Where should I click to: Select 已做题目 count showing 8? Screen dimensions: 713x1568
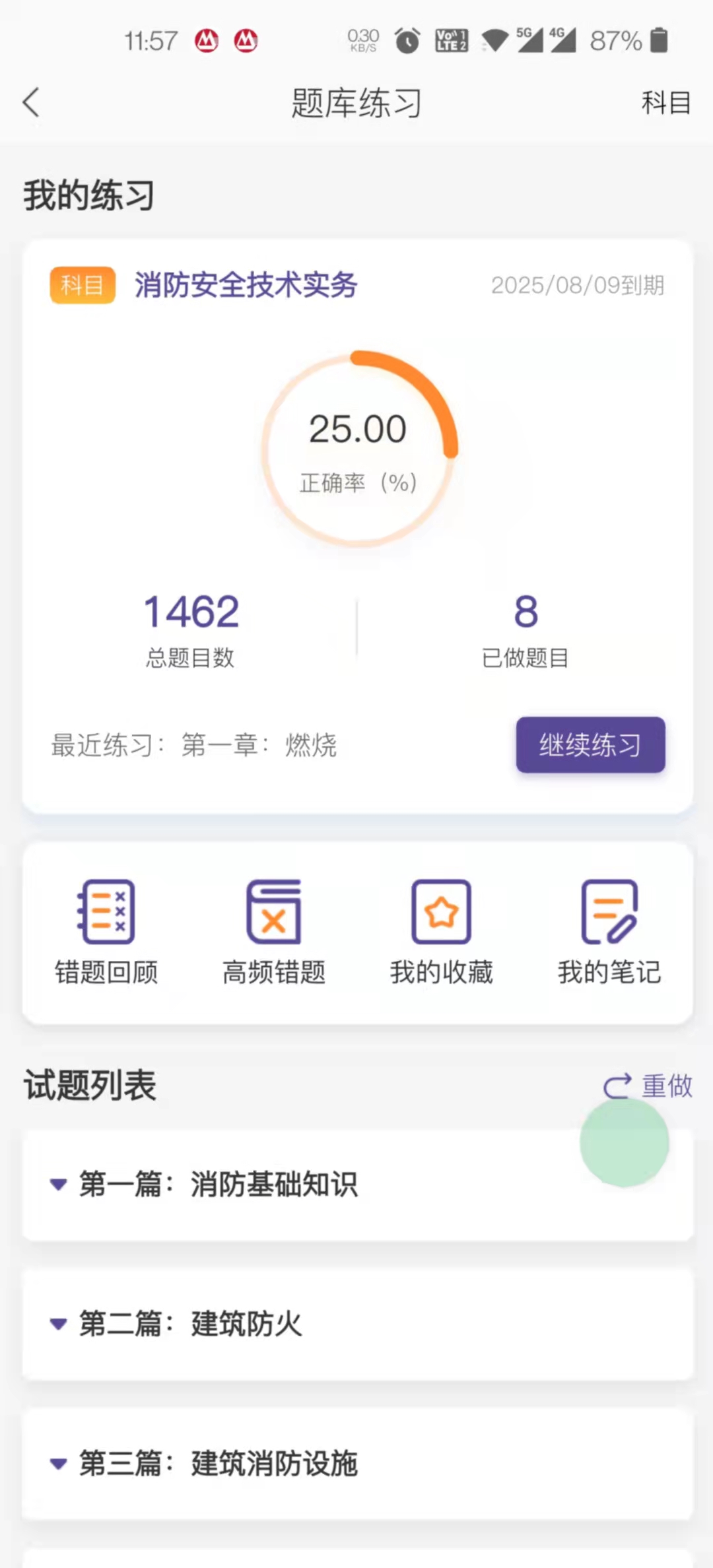524,627
